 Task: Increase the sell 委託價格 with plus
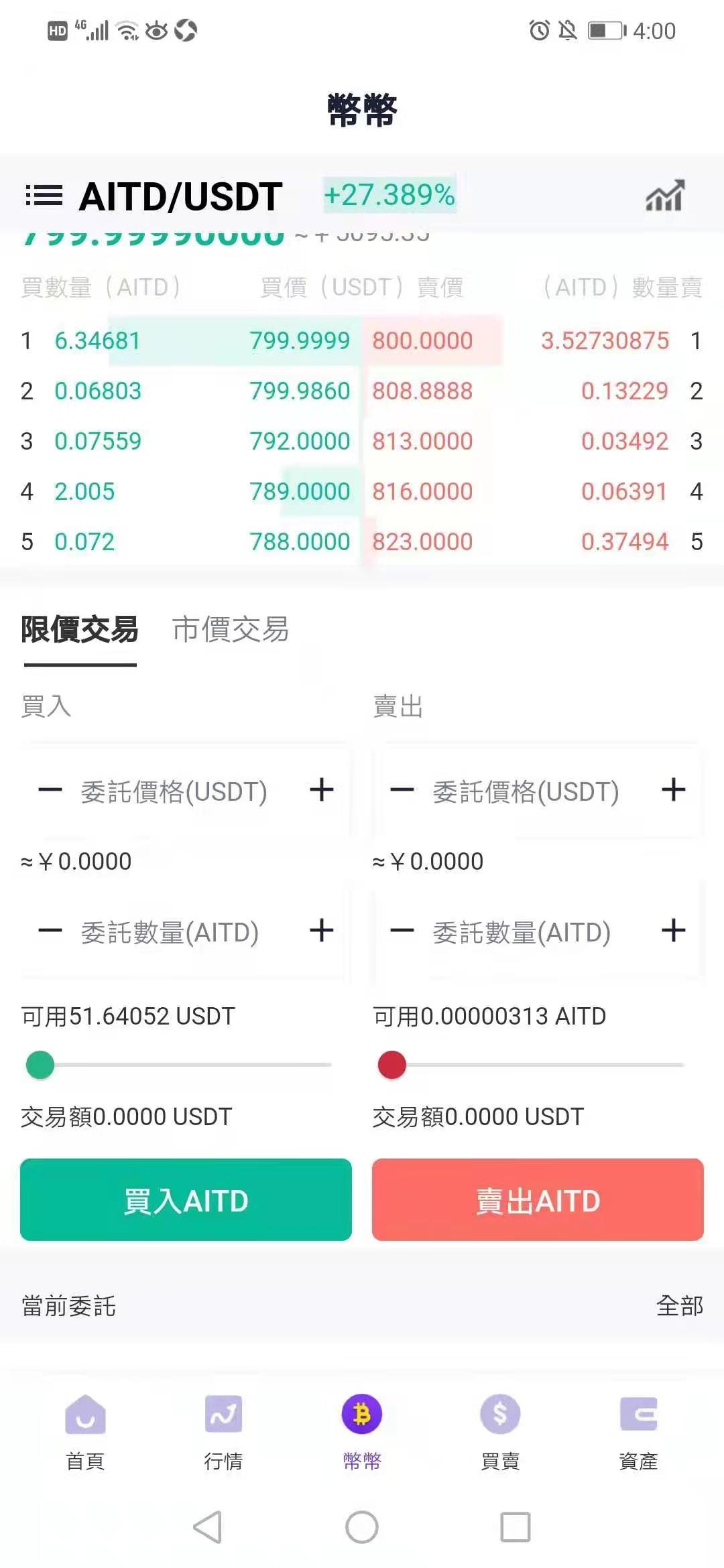tap(674, 789)
